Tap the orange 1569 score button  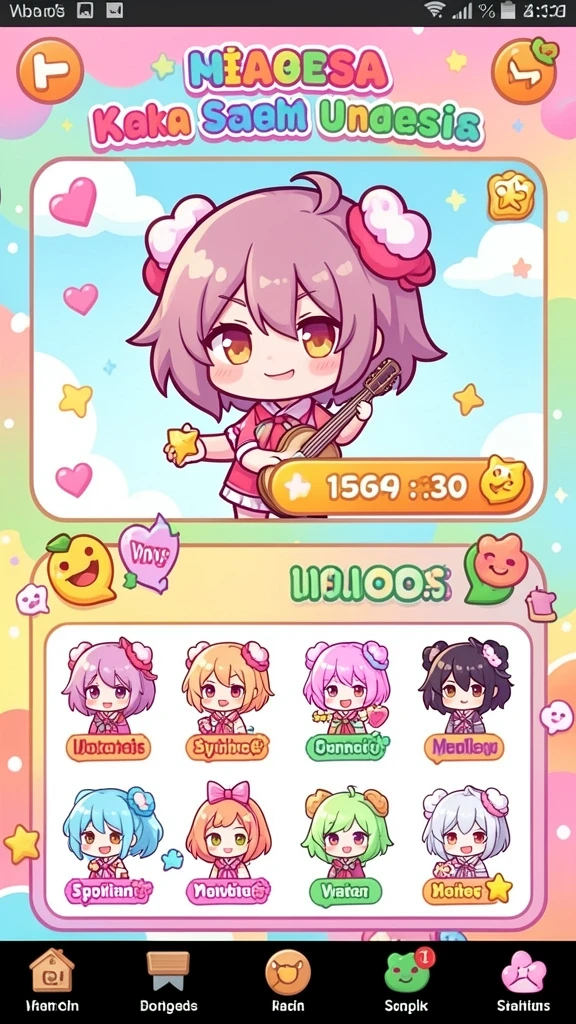pyautogui.click(x=400, y=487)
